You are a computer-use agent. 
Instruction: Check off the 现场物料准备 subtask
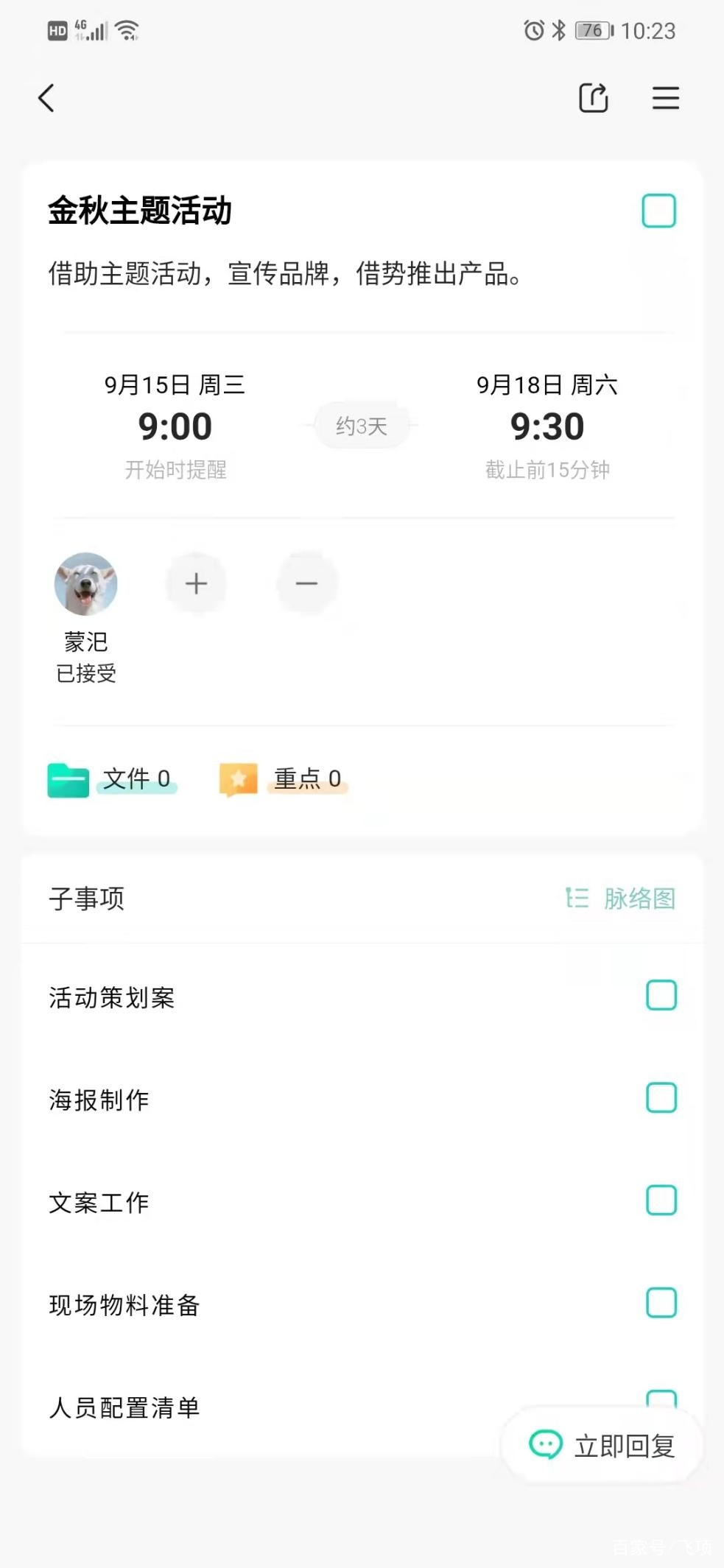(x=661, y=1303)
